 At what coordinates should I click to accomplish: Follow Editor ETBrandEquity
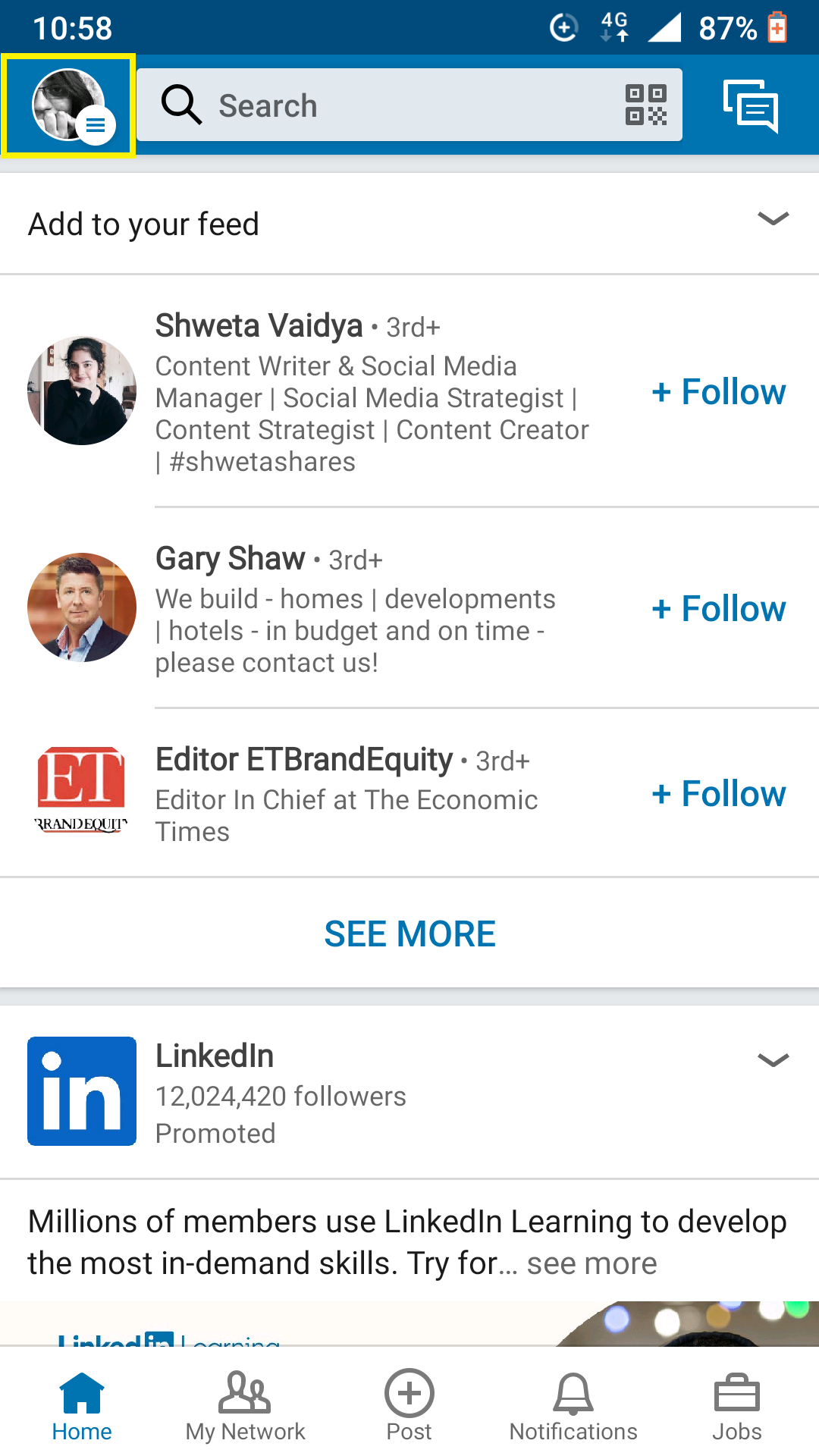click(x=718, y=794)
